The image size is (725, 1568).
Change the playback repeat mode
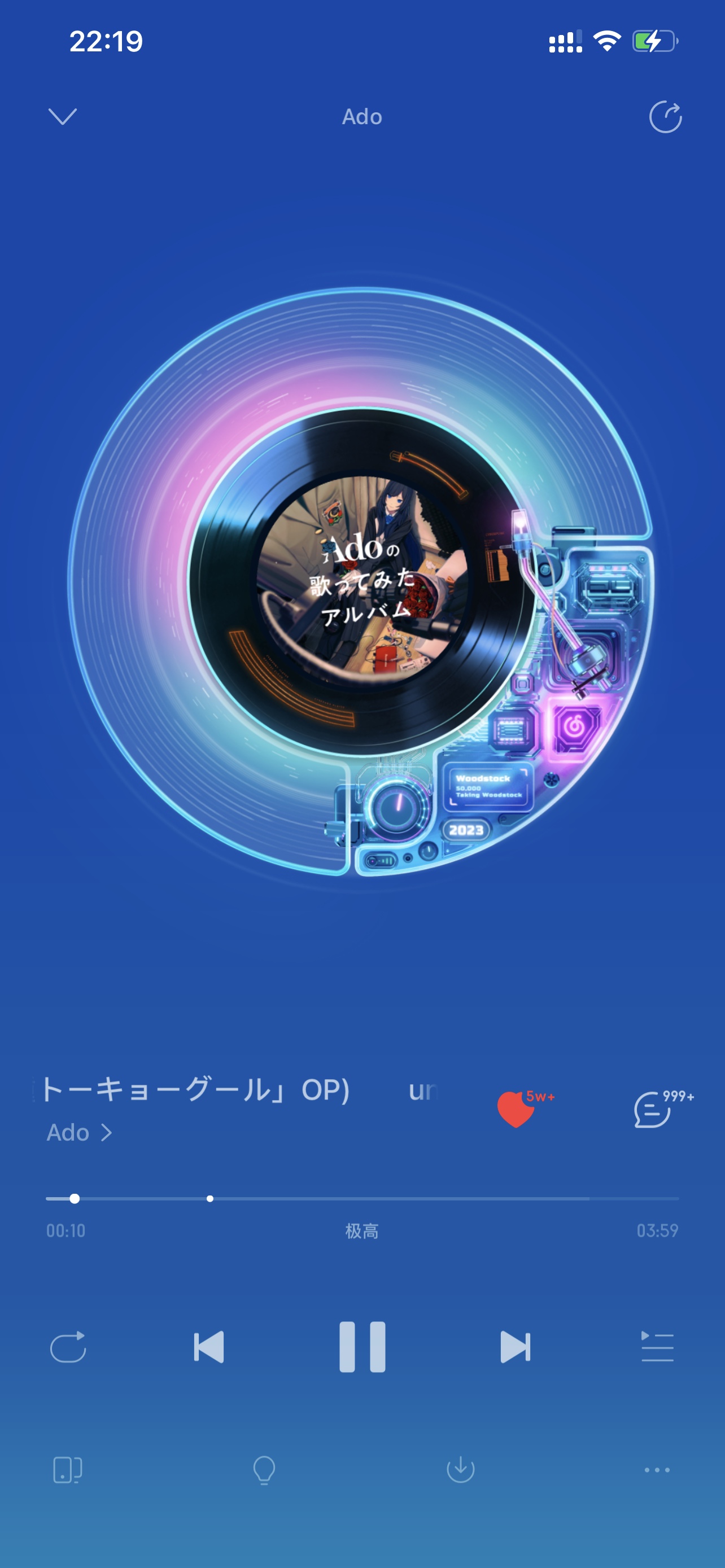click(x=68, y=1346)
